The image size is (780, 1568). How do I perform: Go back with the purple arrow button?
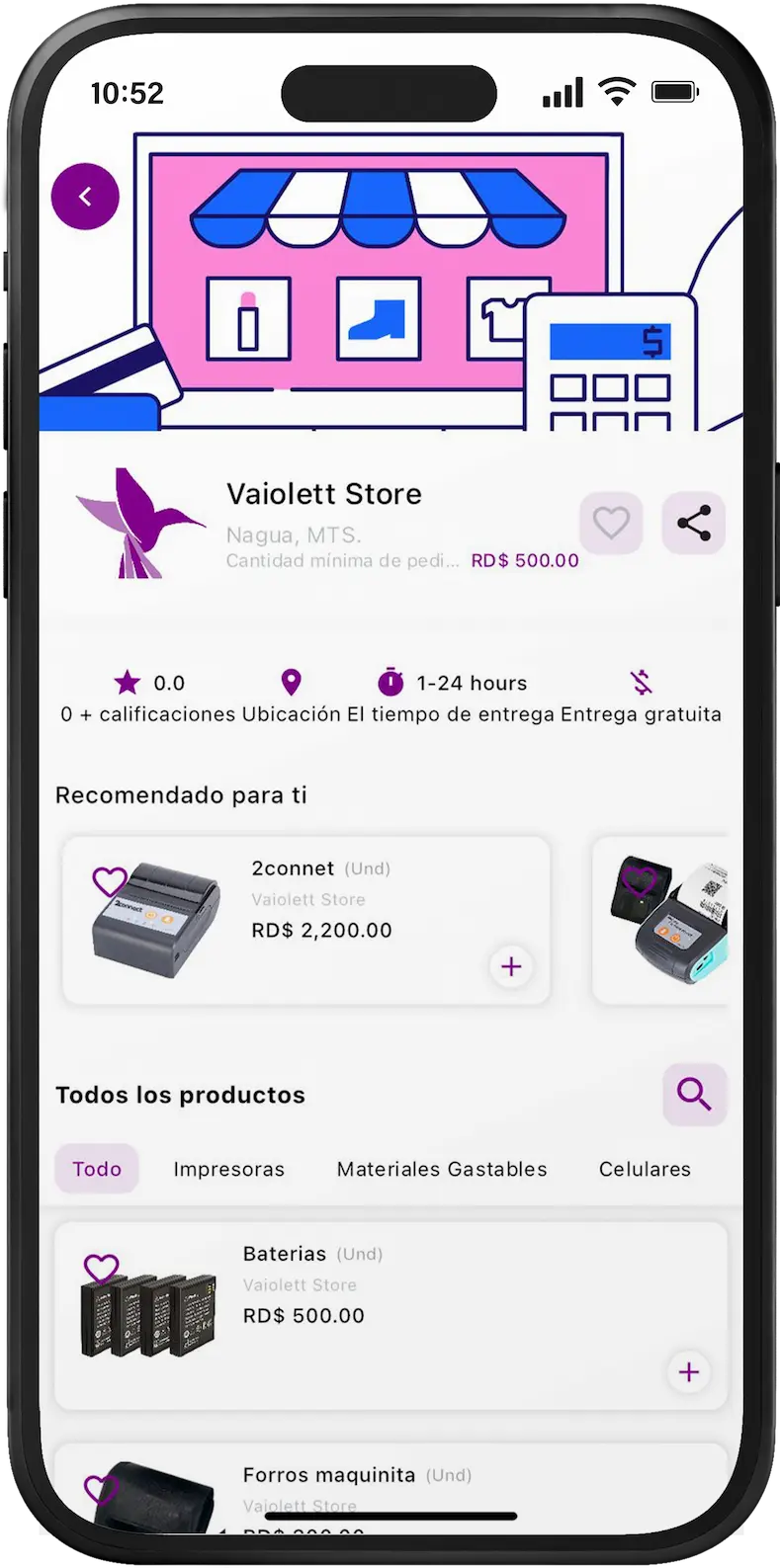(85, 197)
